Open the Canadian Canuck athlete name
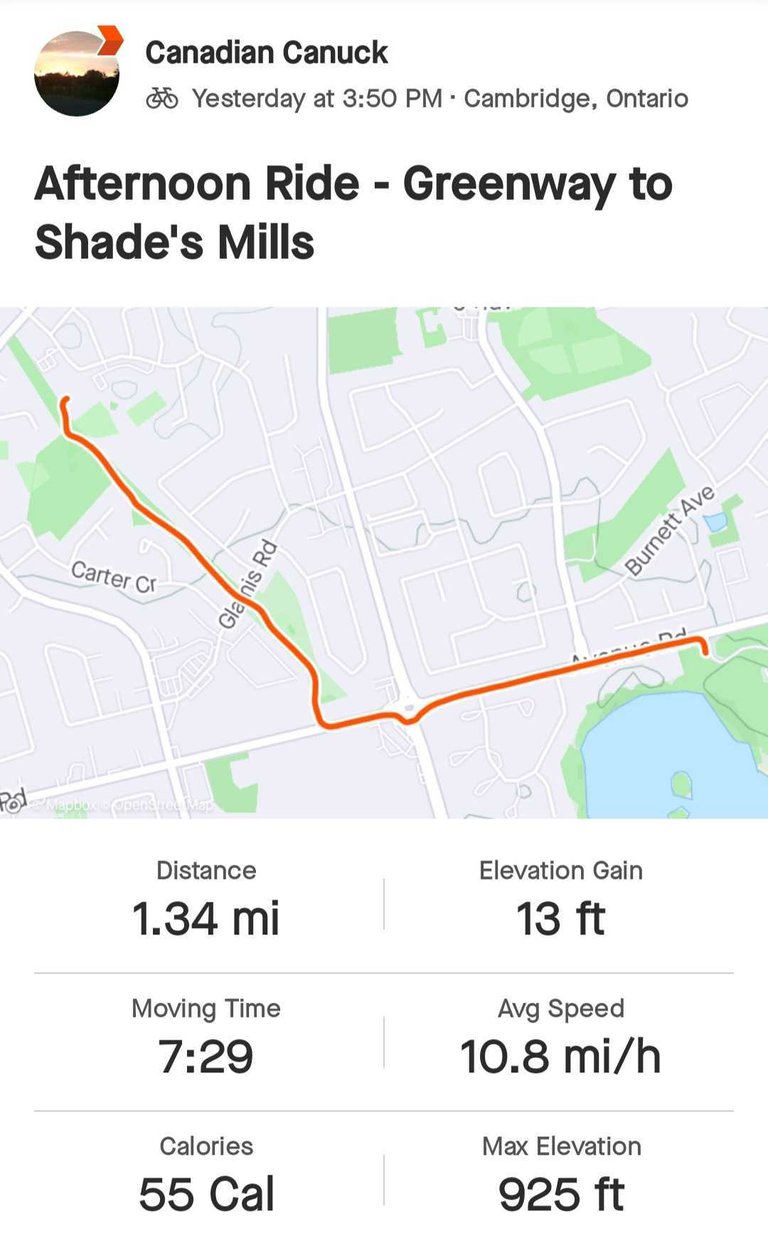The image size is (768, 1251). (x=267, y=52)
